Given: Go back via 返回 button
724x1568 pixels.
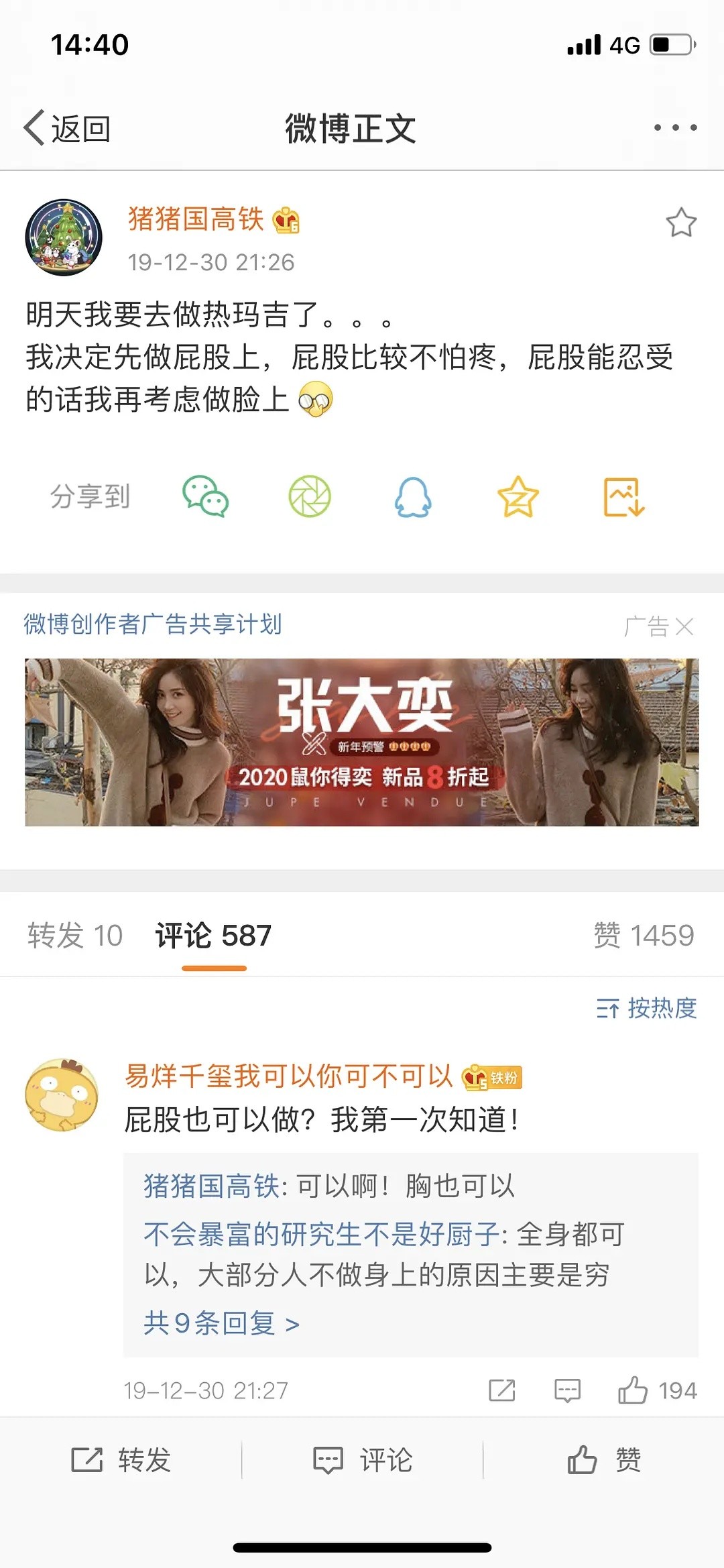Looking at the screenshot, I should [x=67, y=128].
